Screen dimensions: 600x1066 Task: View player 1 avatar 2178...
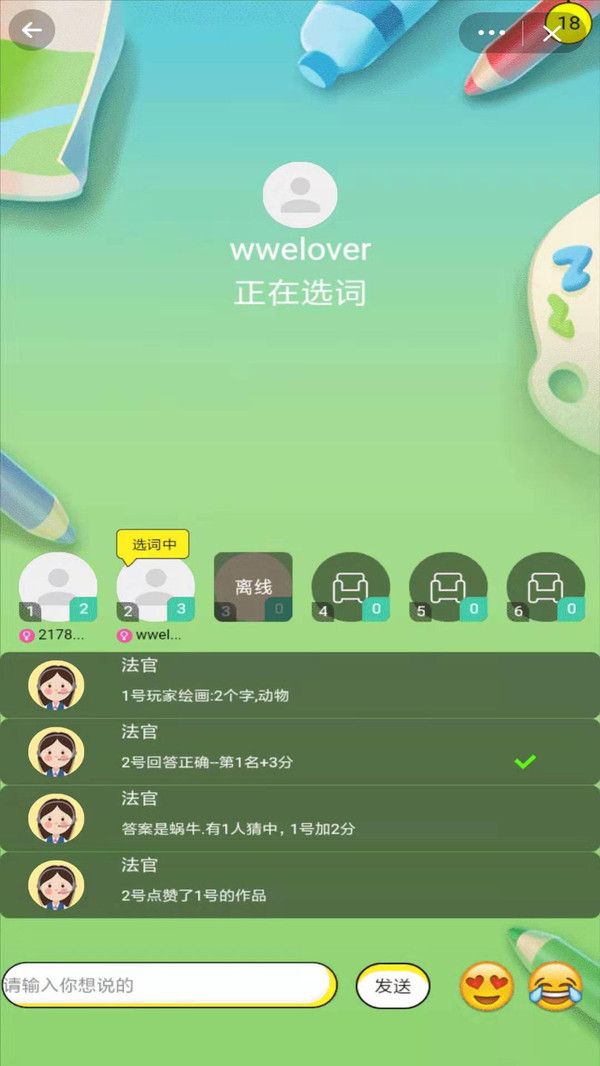click(x=58, y=587)
